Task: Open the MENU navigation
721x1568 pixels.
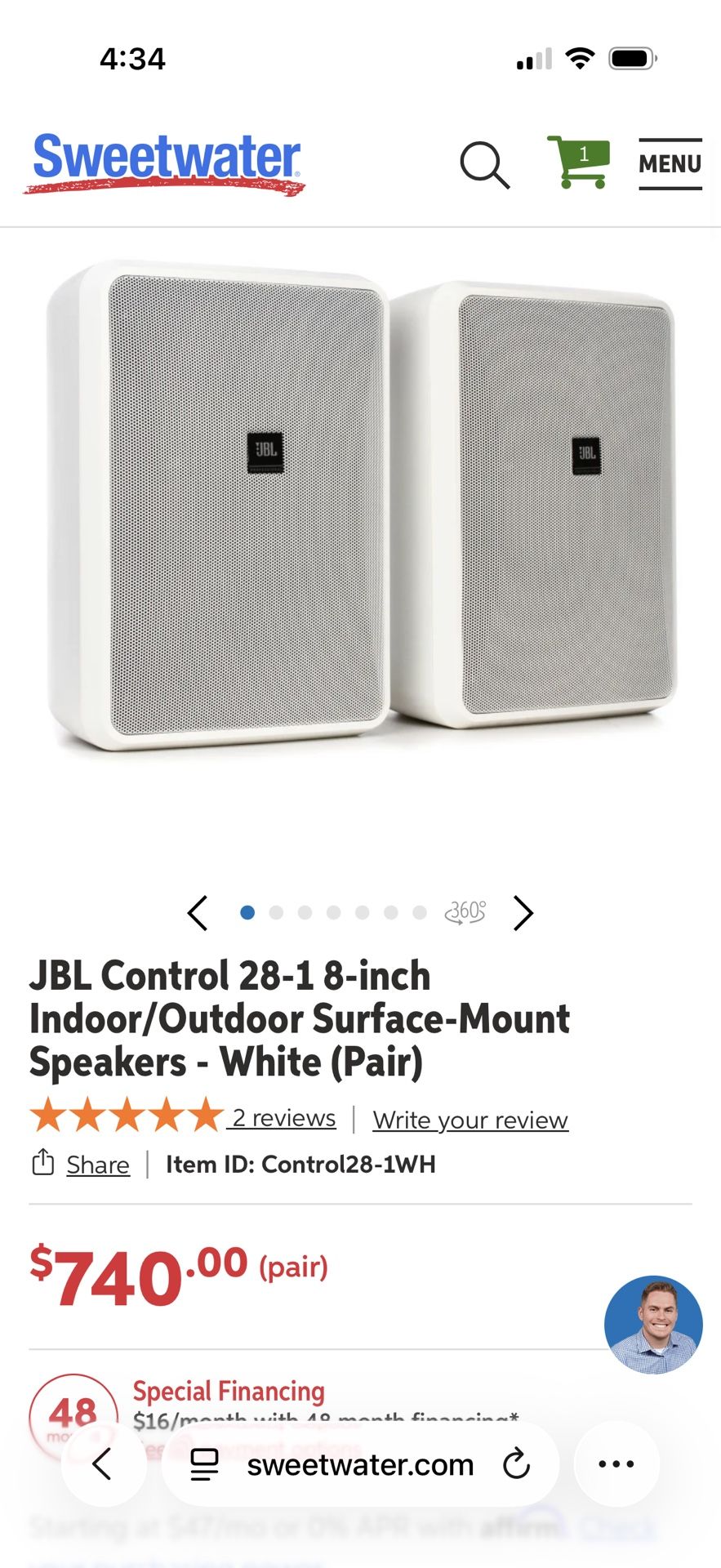Action: [670, 163]
